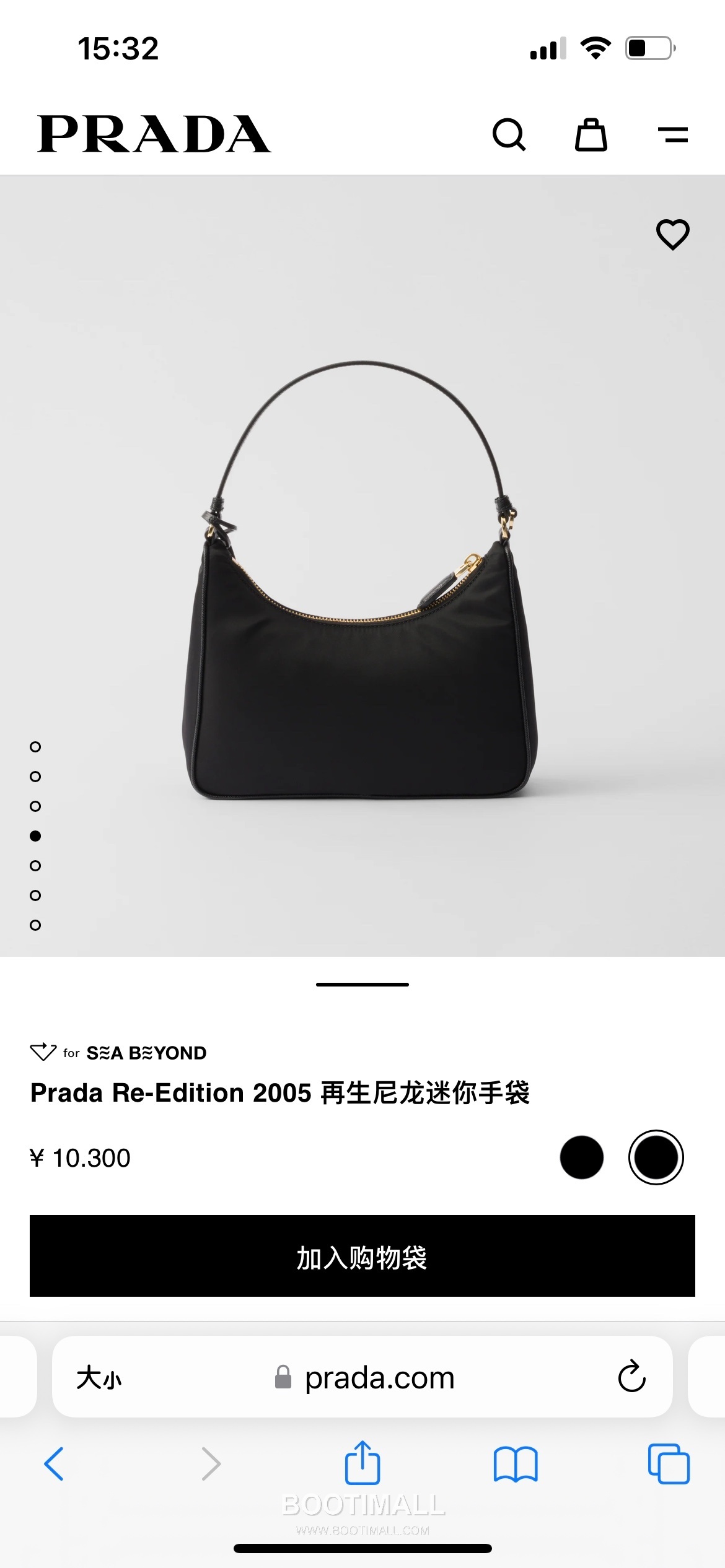725x1568 pixels.
Task: Click the PRADA logo
Action: click(x=154, y=133)
